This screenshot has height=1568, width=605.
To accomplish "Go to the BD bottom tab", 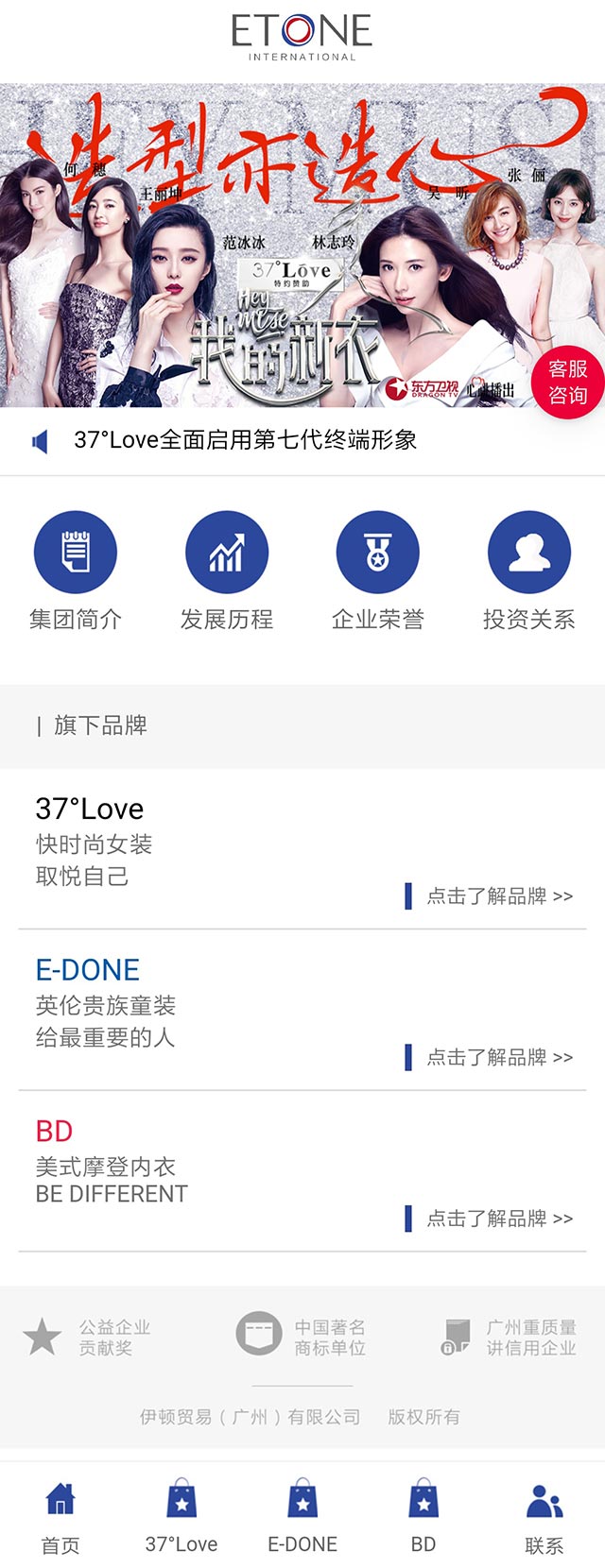I will [x=423, y=1517].
